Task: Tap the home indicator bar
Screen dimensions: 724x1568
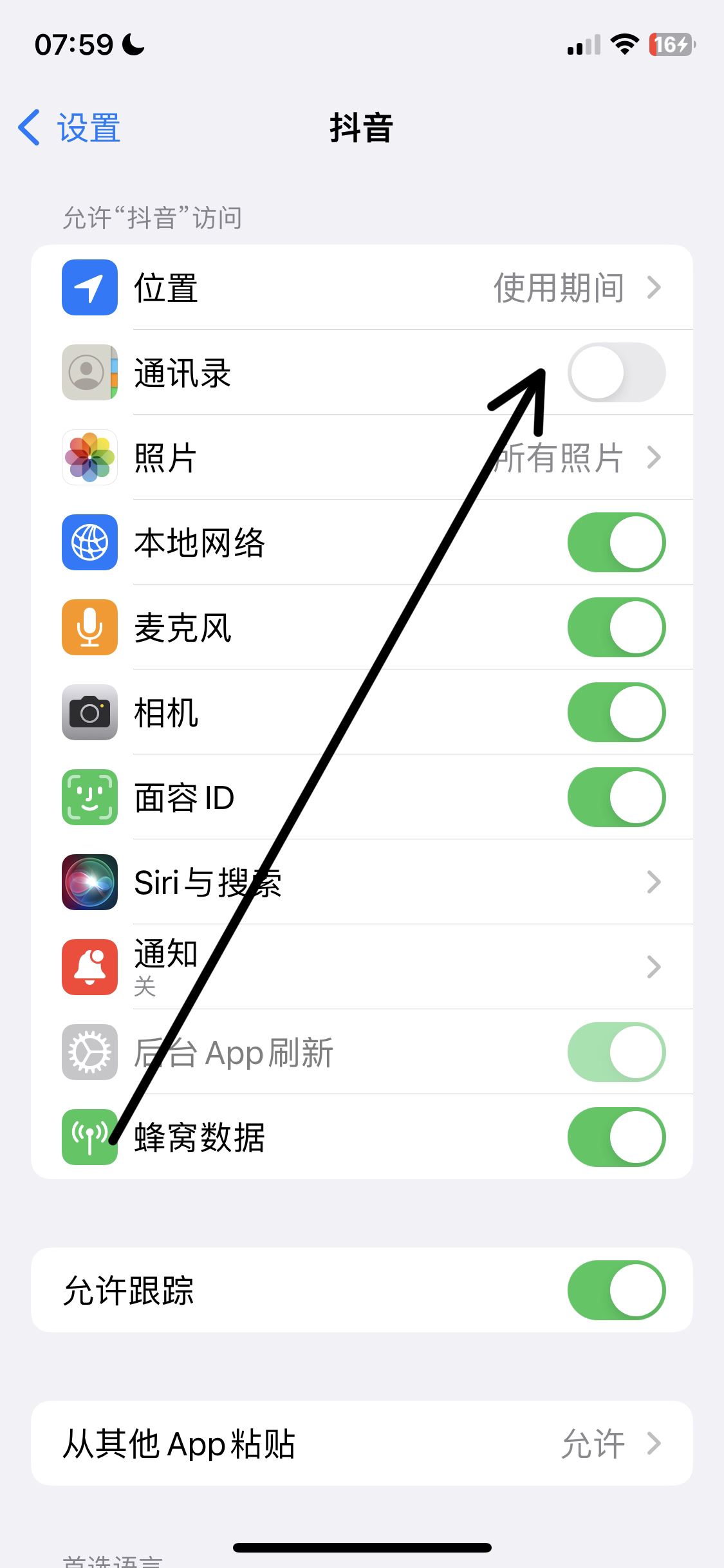Action: 362,1547
